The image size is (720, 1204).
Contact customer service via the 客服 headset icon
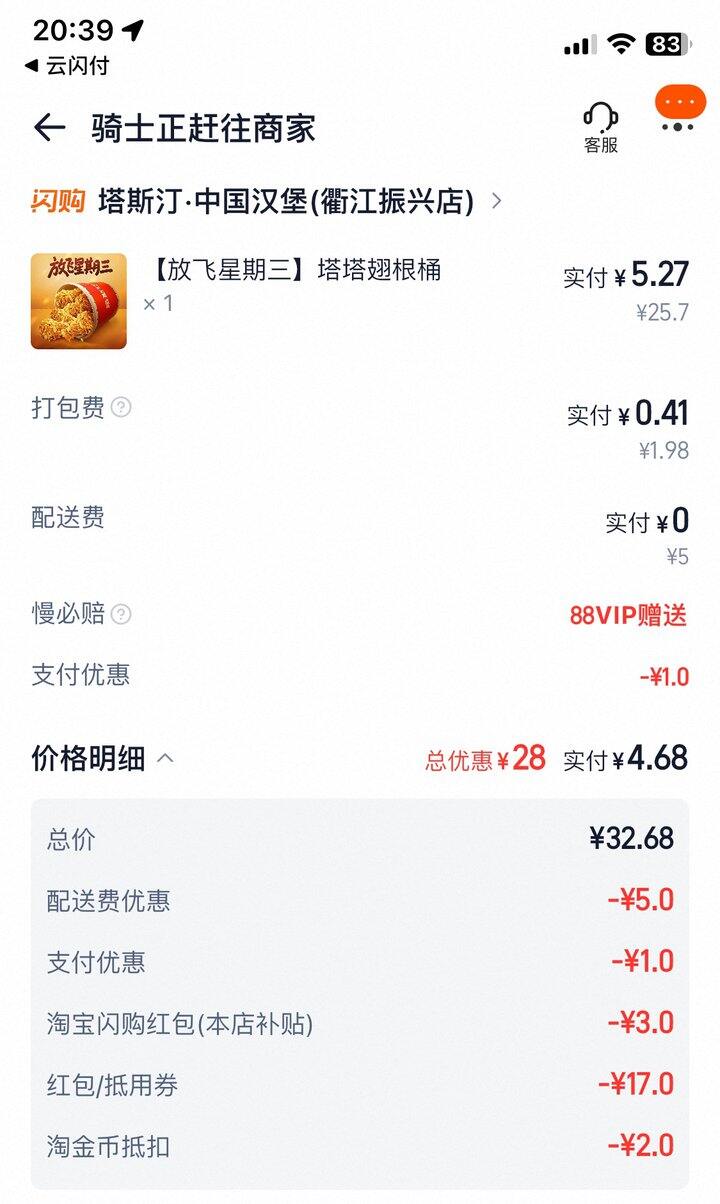(598, 120)
